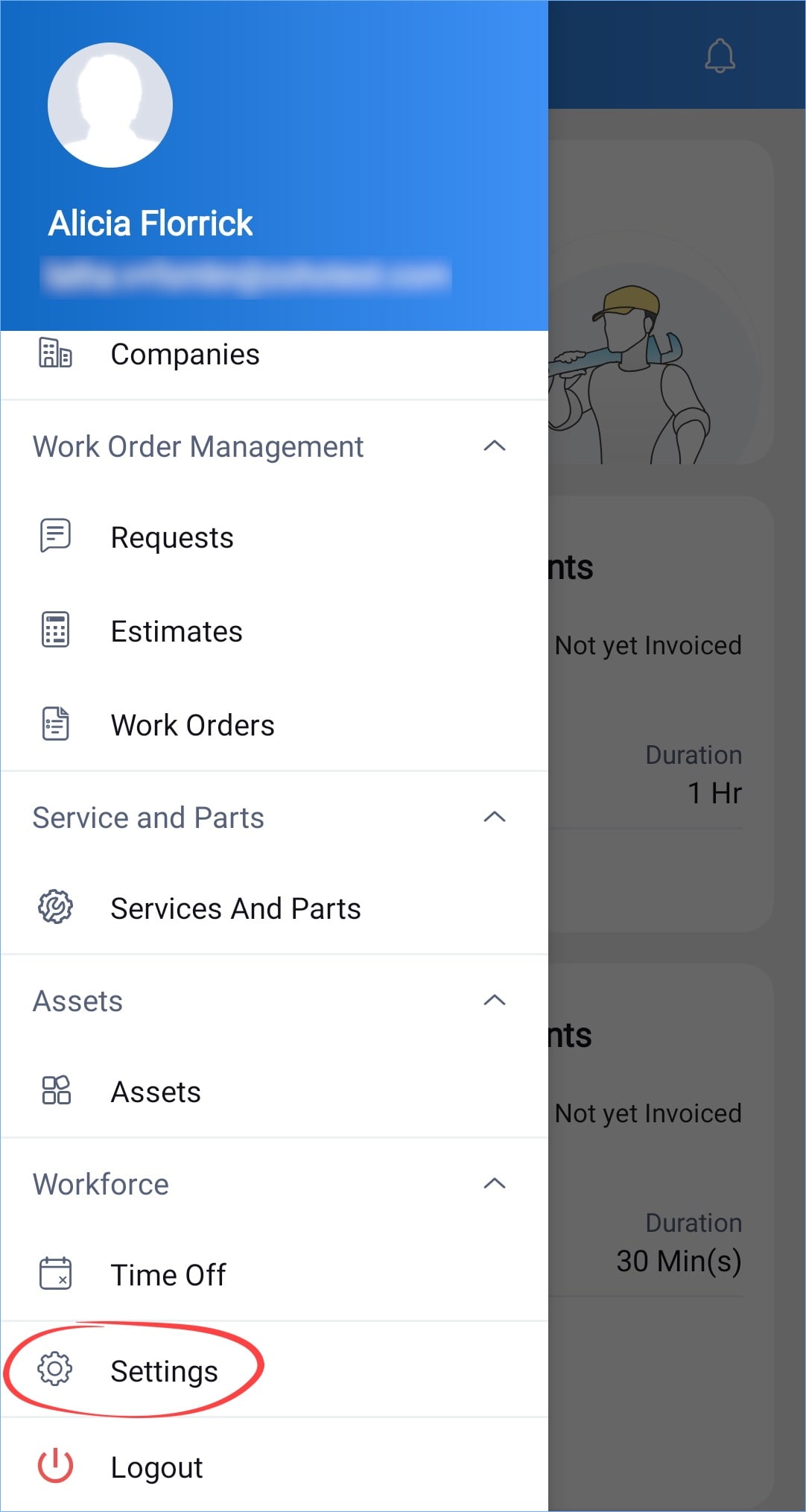Go to Estimates
The width and height of the screenshot is (806, 1512).
[274, 631]
